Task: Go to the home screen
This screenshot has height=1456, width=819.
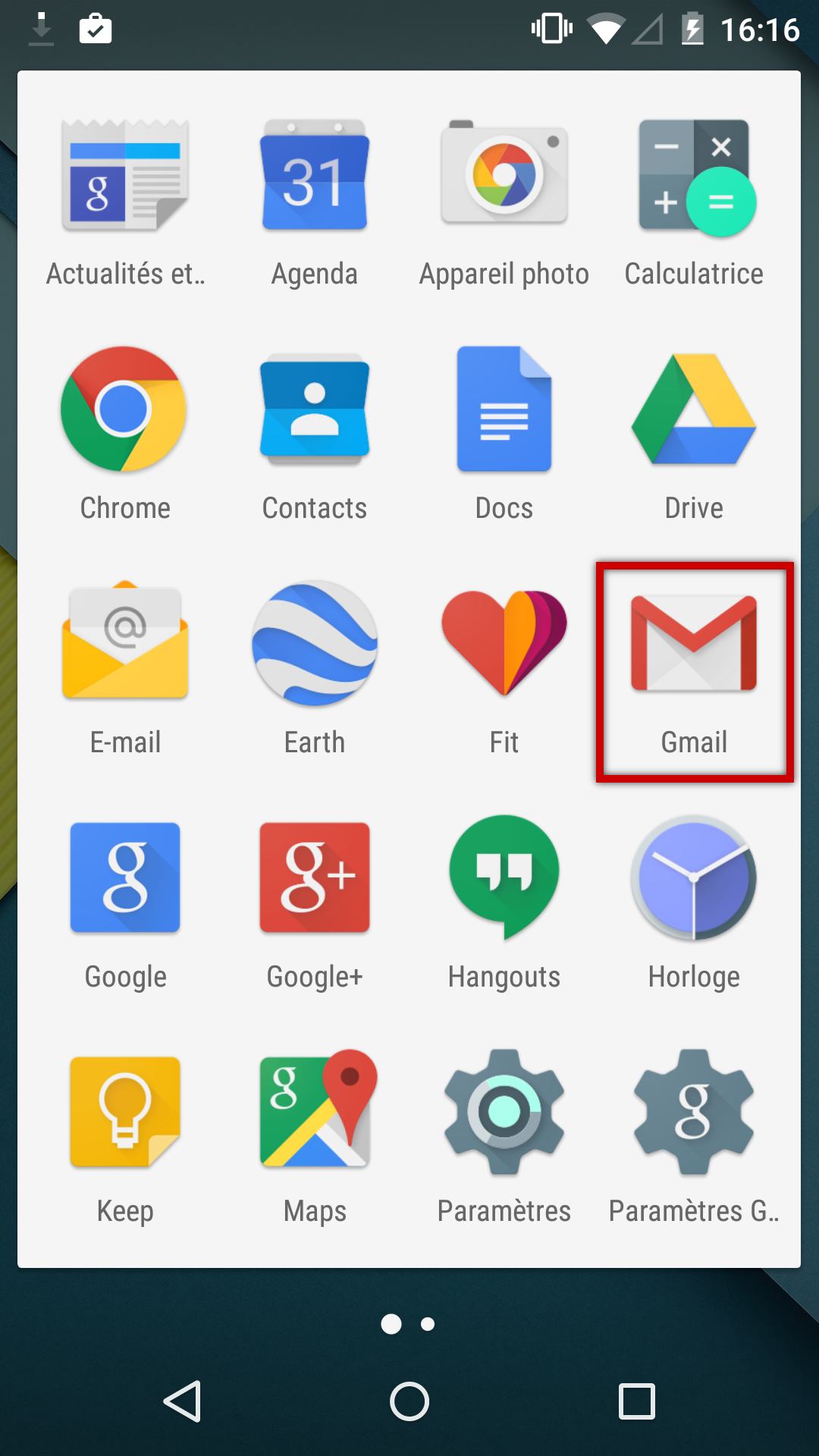Action: coord(409,1401)
